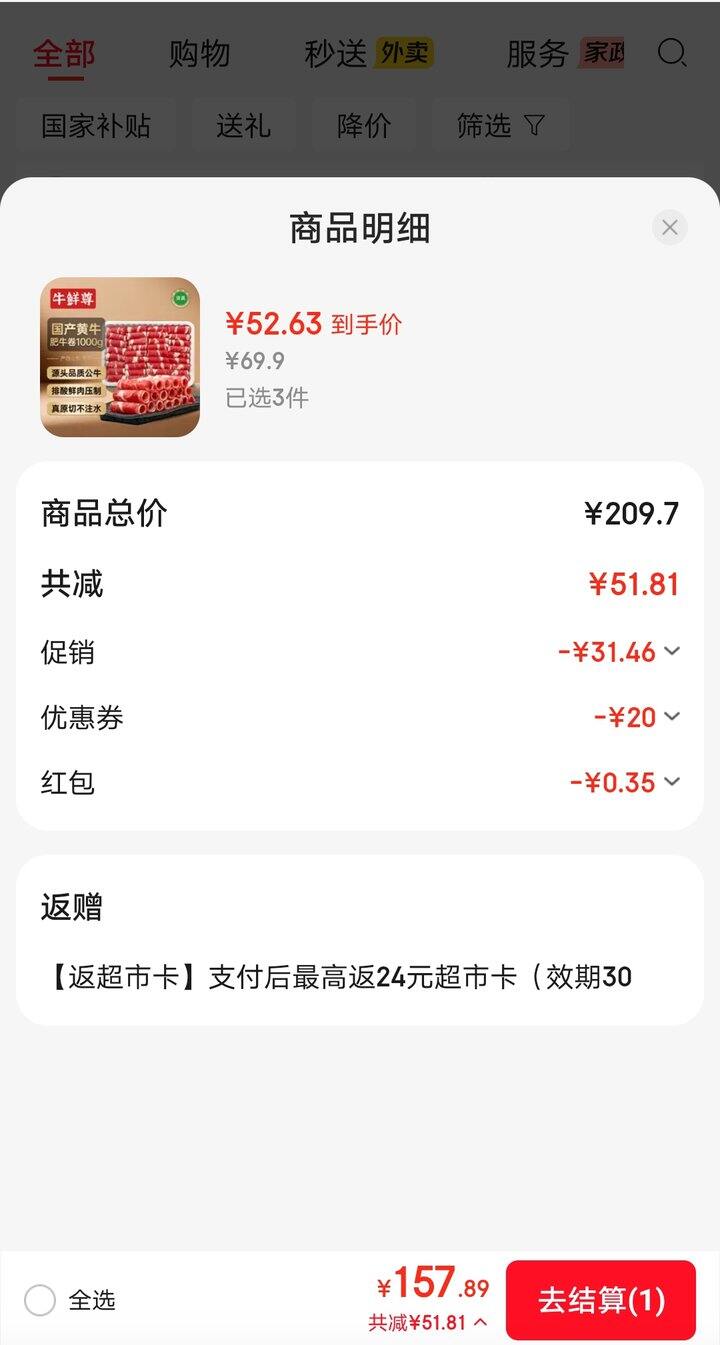Screen dimensions: 720x1345
Task: Open the 牛鲜尊 beef roll product image
Action: point(120,357)
